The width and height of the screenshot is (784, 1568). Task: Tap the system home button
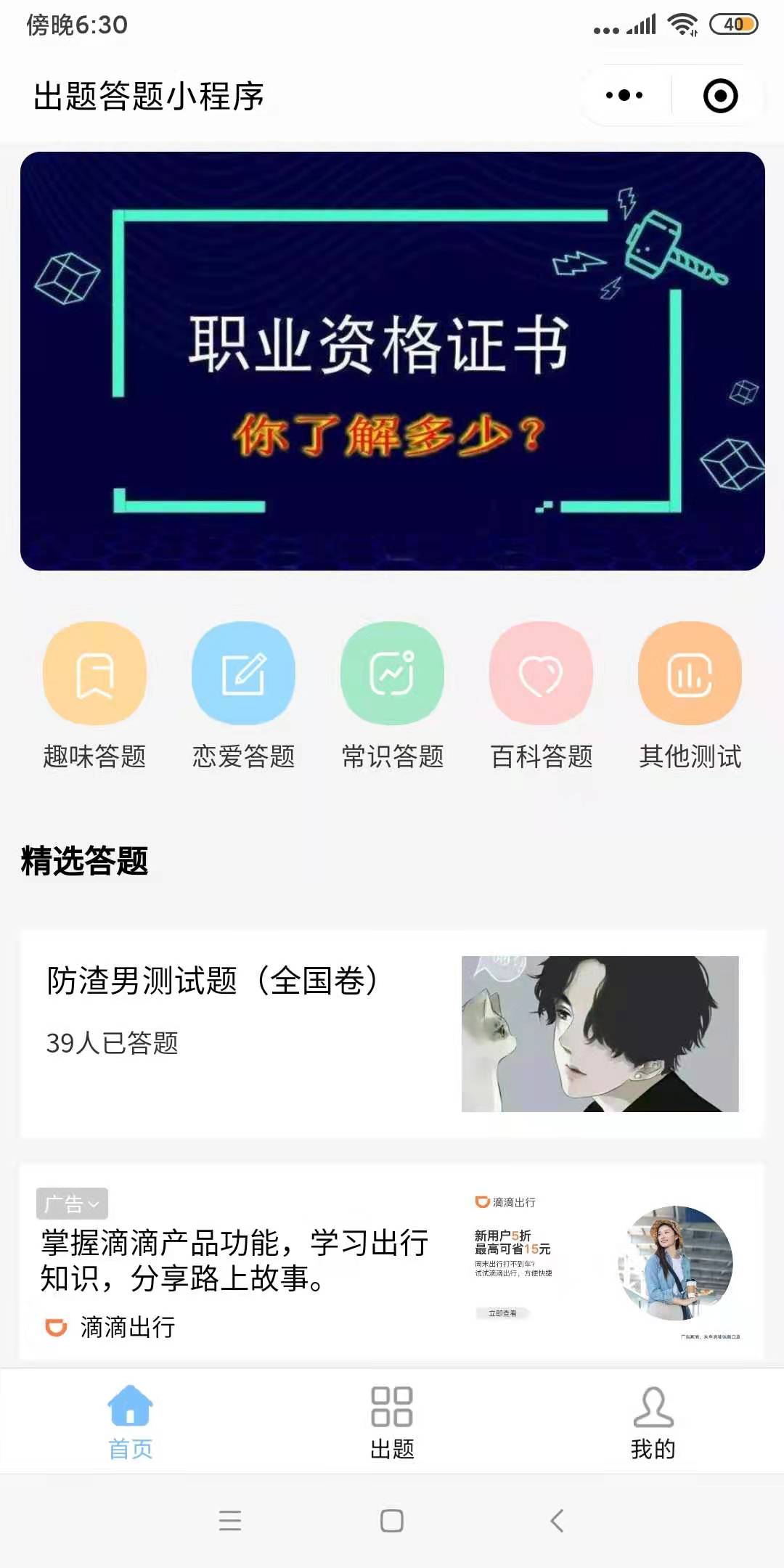(392, 1520)
